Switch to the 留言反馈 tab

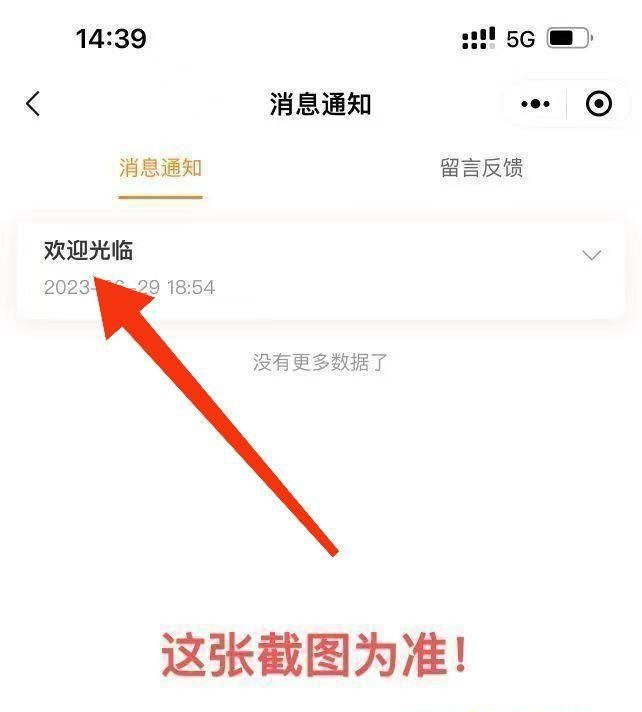(x=481, y=168)
